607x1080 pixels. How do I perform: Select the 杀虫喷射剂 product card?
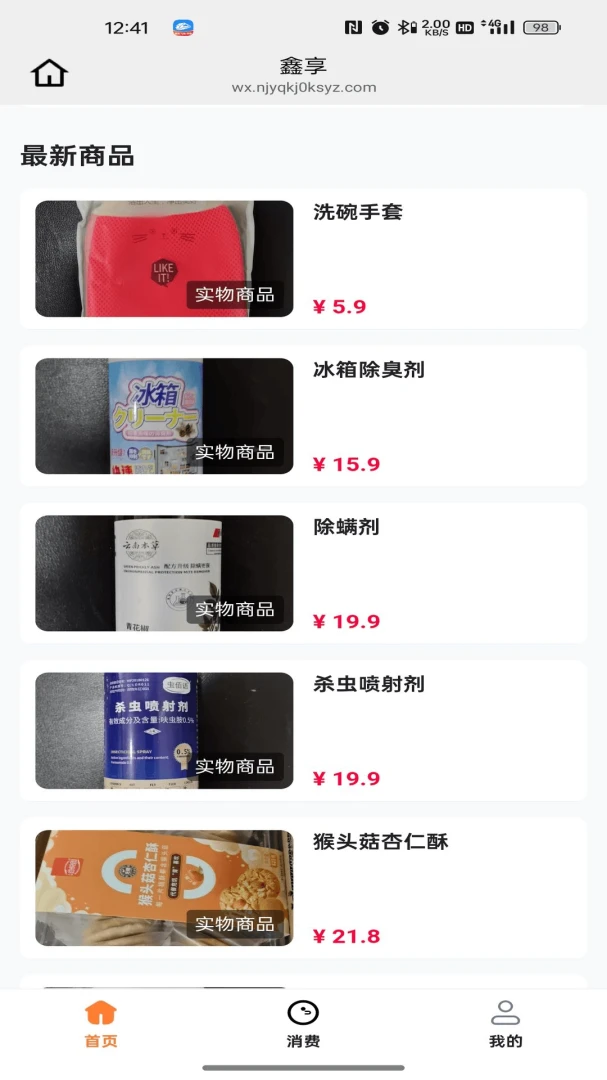303,730
